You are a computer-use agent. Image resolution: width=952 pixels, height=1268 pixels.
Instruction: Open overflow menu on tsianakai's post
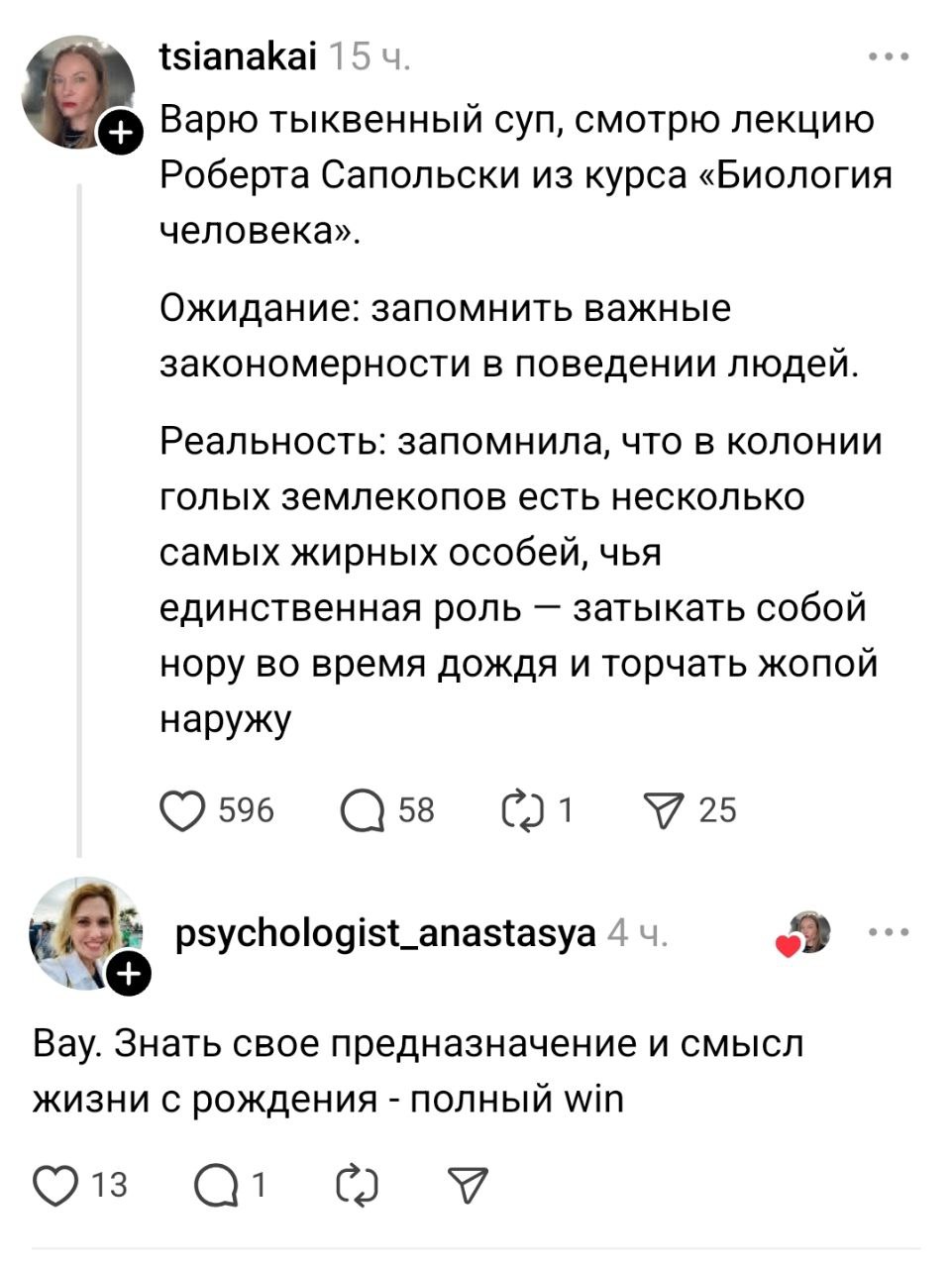(x=889, y=58)
